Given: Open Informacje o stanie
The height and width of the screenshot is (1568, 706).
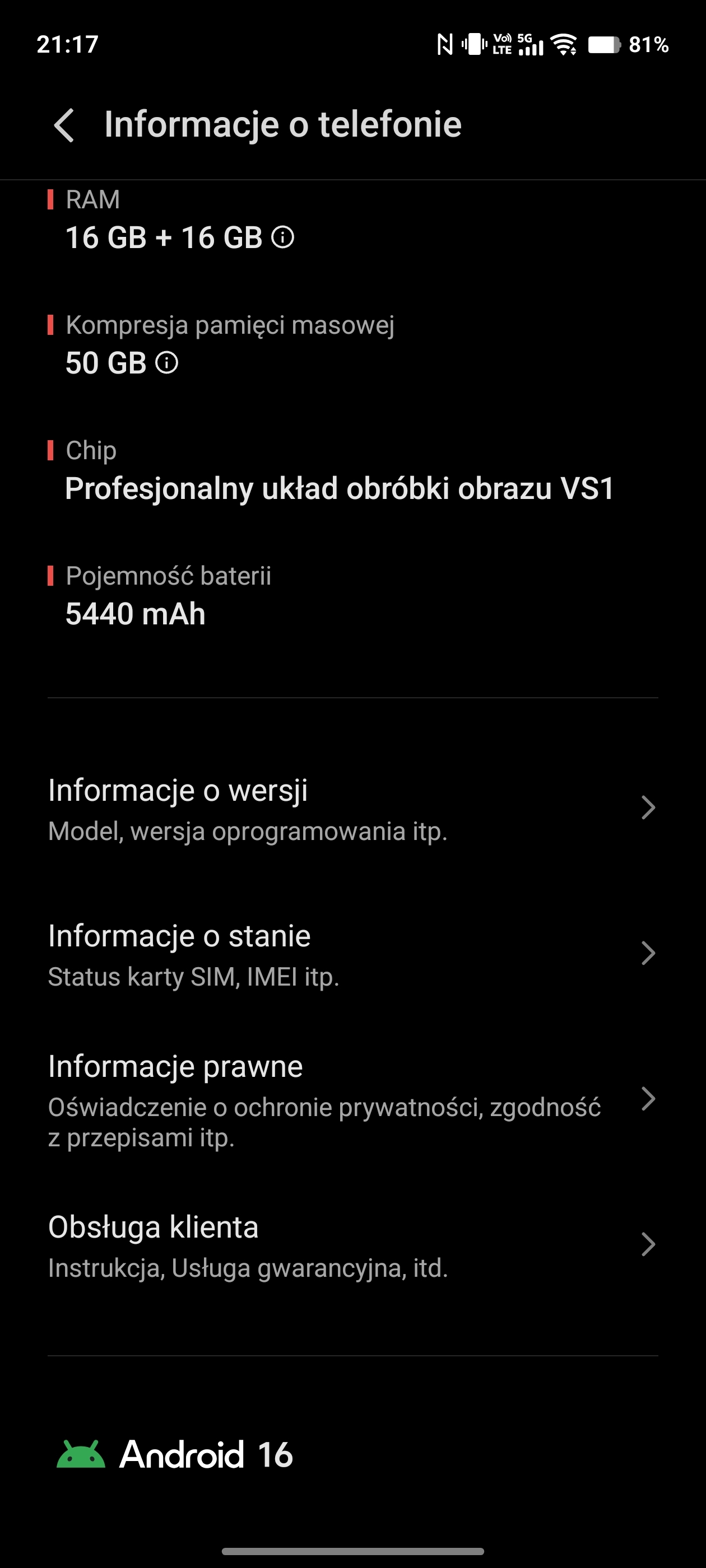Looking at the screenshot, I should (352, 953).
